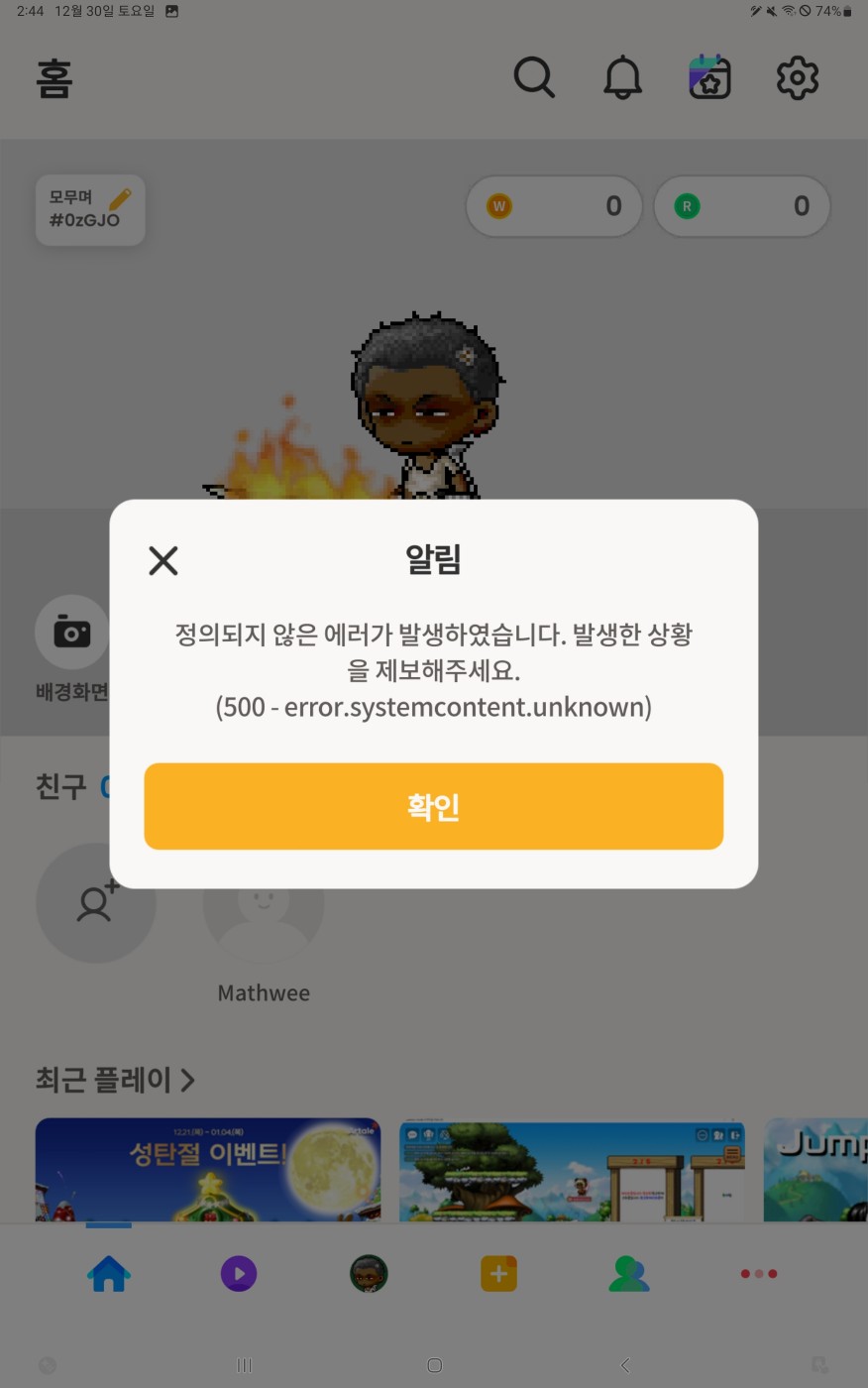
Task: Expand the 최근 플레이 section
Action: tap(115, 1079)
